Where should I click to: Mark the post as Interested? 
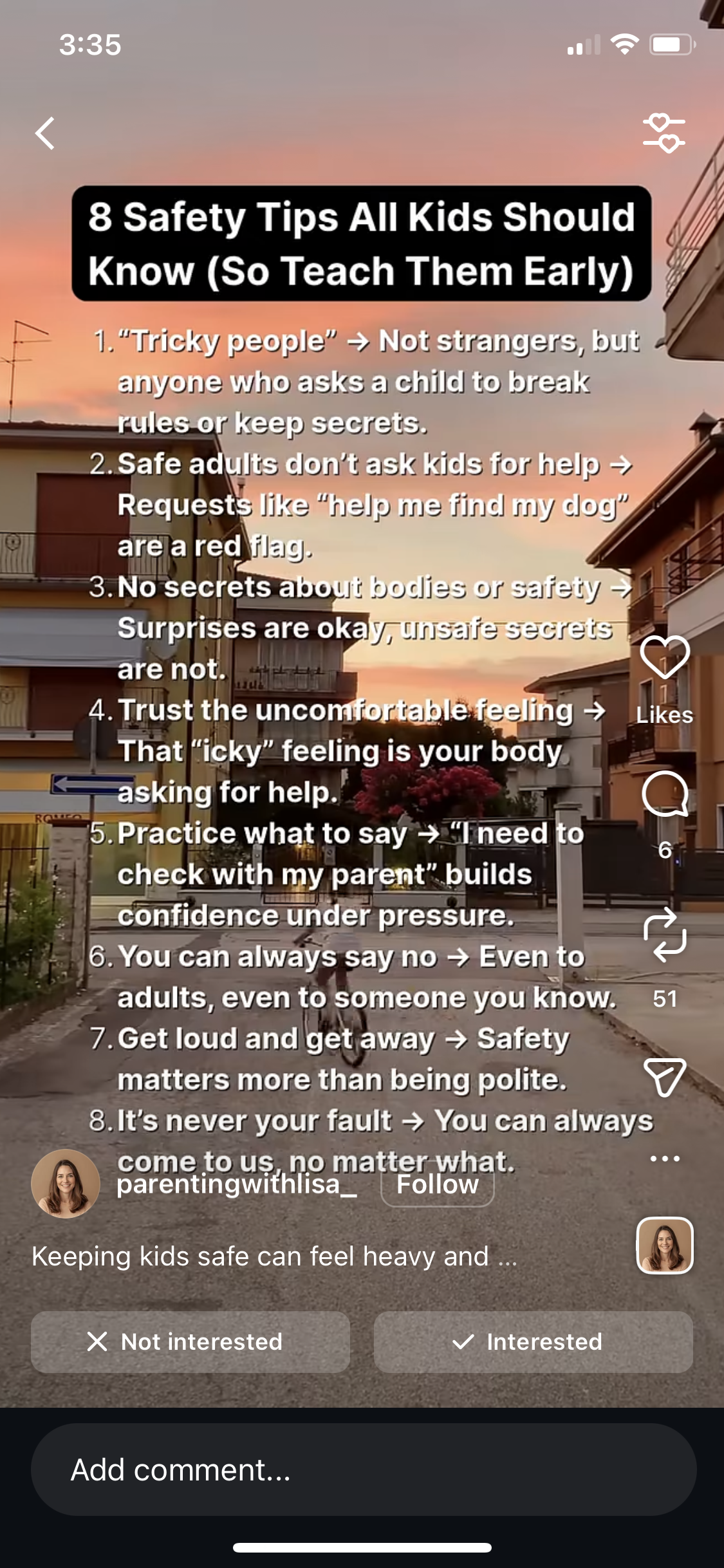click(x=533, y=1341)
